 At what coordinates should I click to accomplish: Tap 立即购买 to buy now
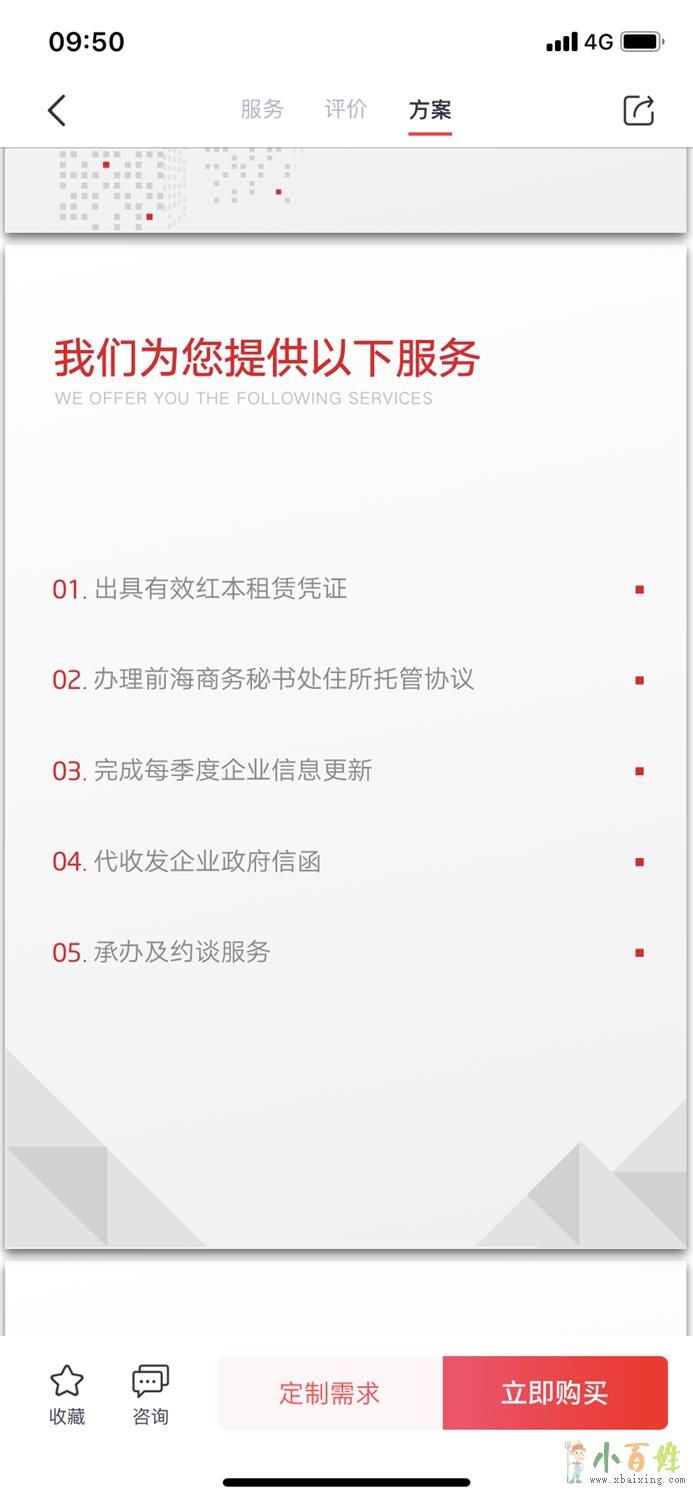click(555, 1393)
